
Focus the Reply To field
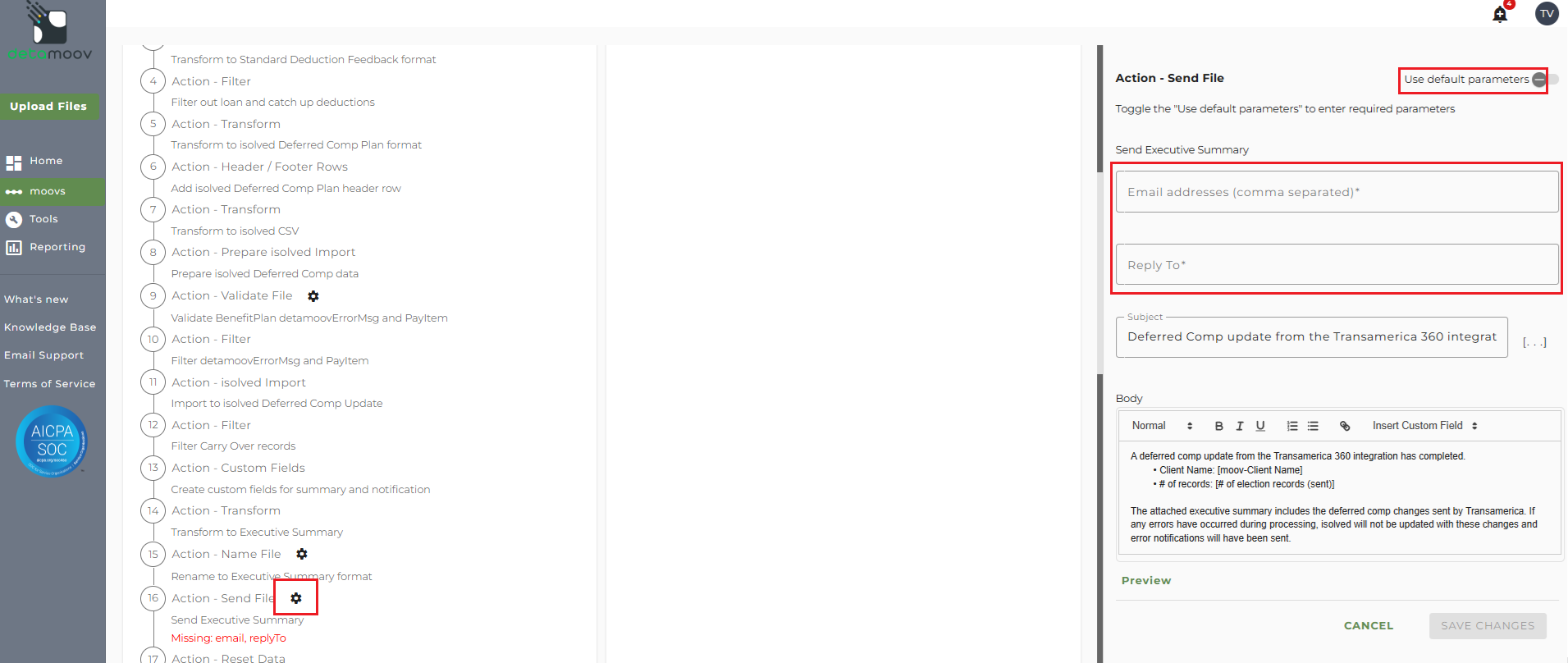[1336, 265]
